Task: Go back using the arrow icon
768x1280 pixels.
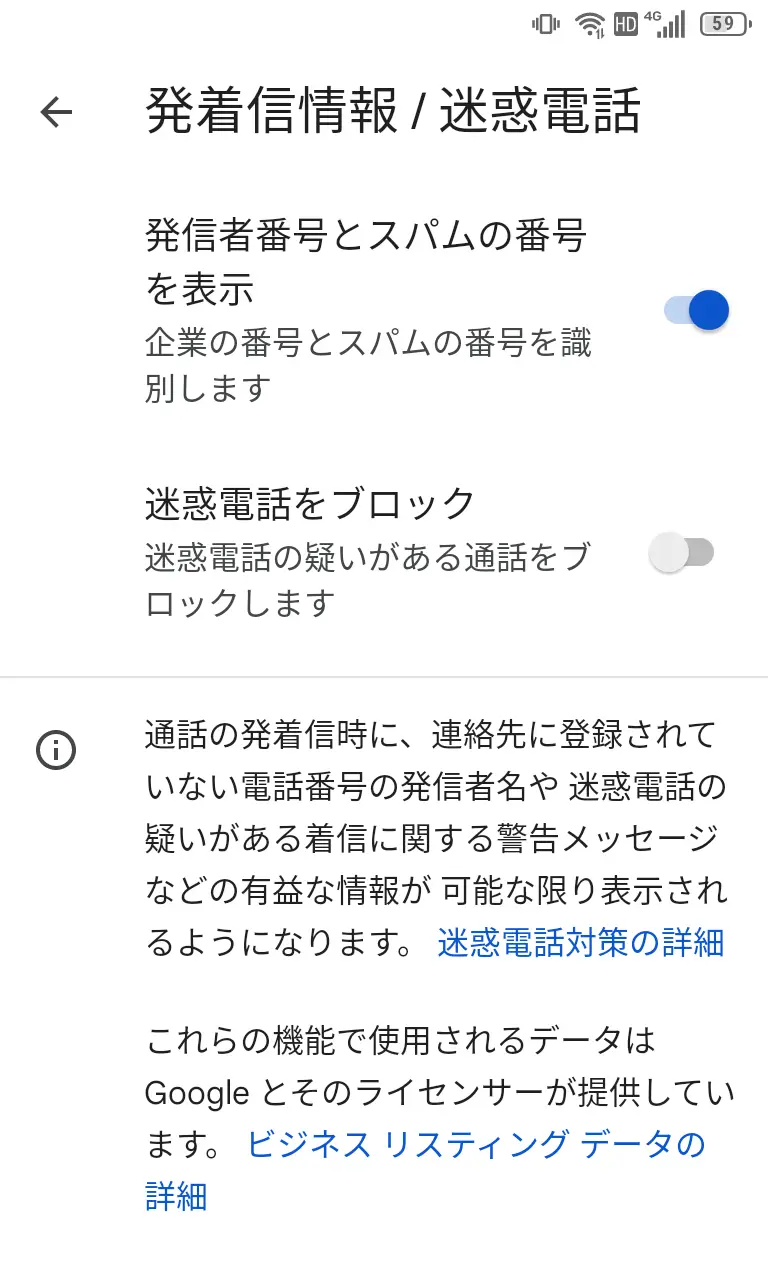Action: 56,112
